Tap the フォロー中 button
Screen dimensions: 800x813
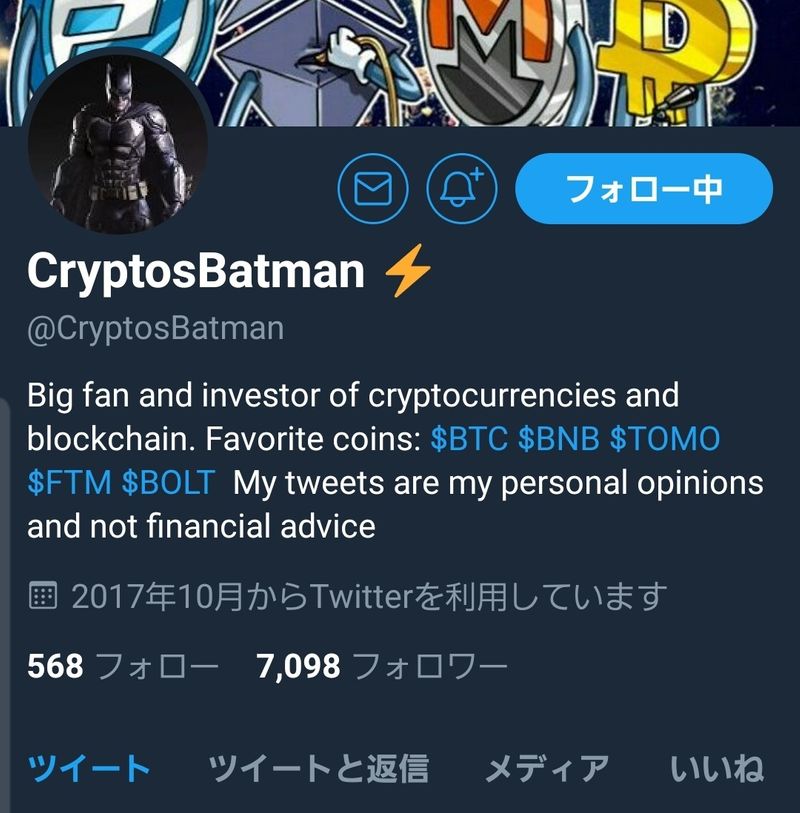pos(644,188)
